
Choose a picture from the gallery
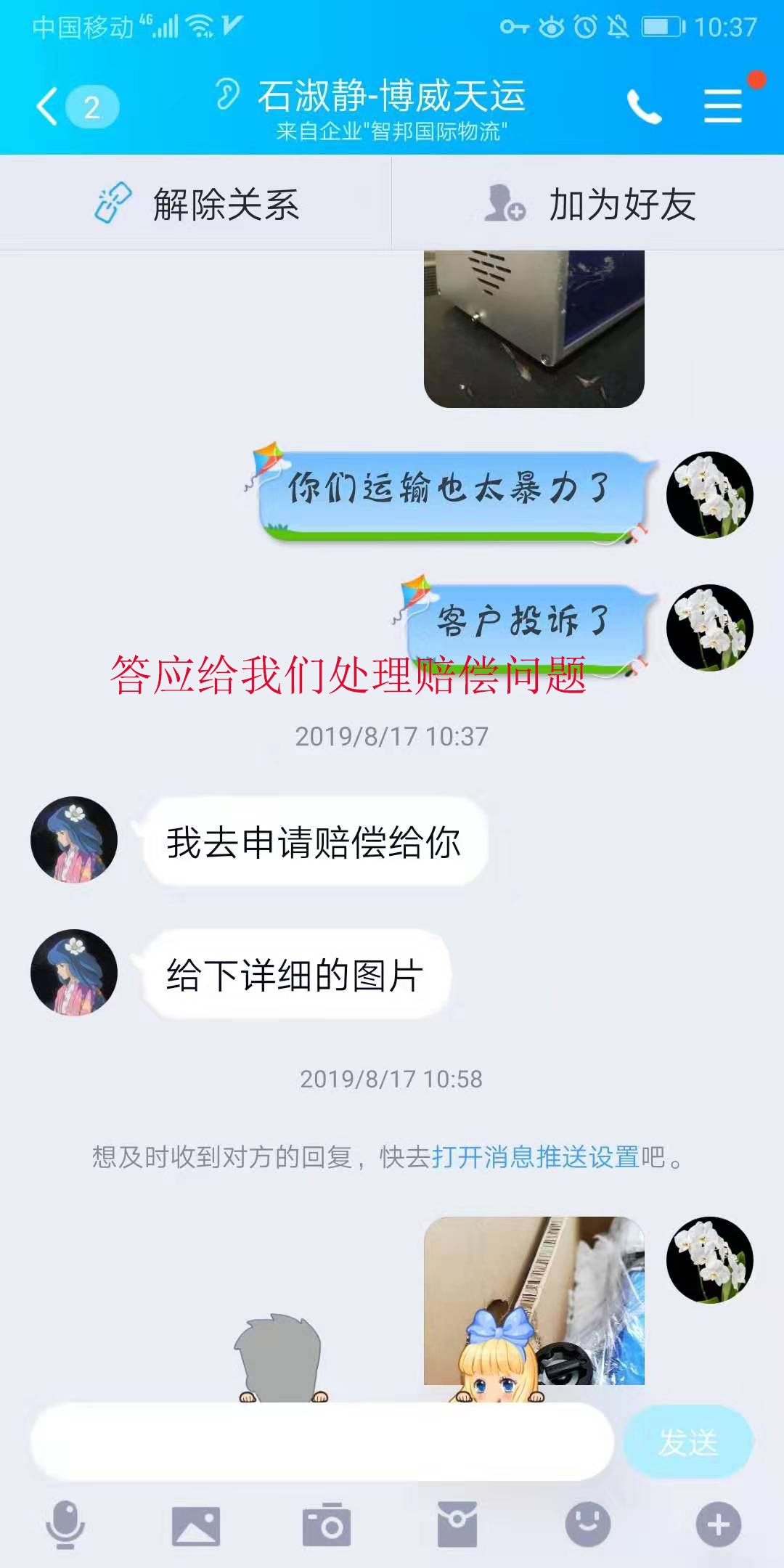(x=195, y=1524)
